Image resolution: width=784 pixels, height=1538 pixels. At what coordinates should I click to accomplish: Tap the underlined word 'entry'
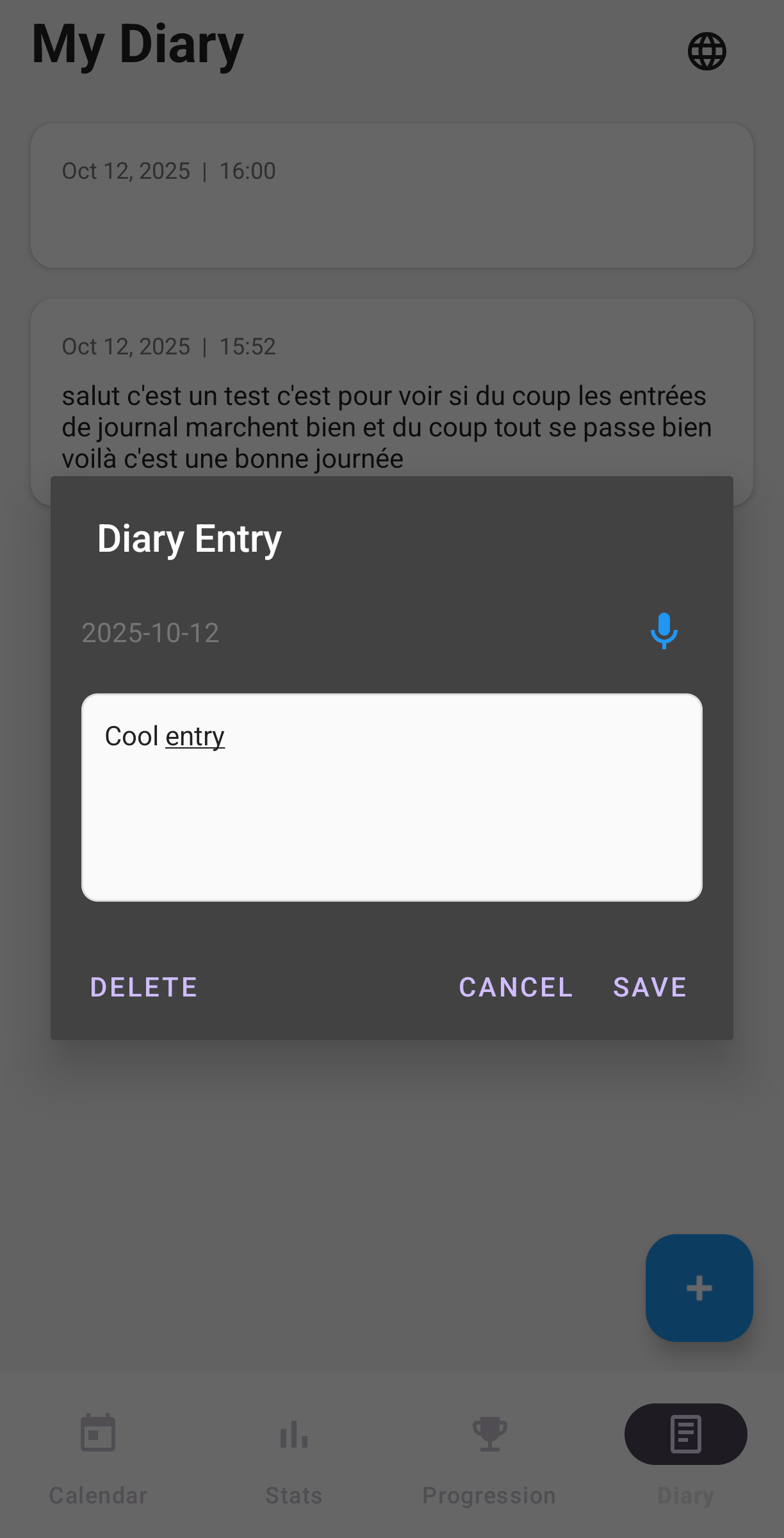[195, 736]
